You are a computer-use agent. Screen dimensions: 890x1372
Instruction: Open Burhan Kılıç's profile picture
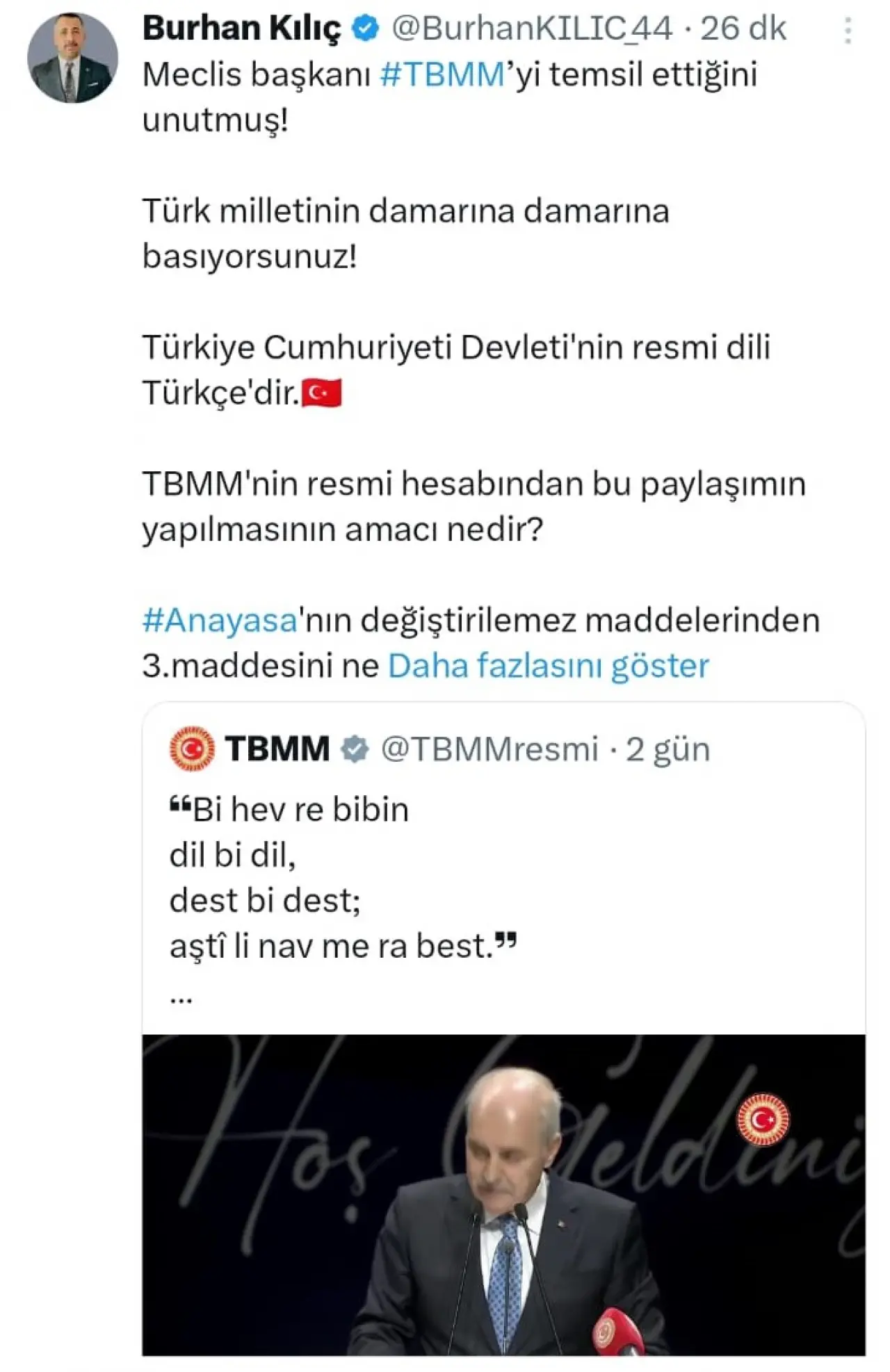point(72,58)
